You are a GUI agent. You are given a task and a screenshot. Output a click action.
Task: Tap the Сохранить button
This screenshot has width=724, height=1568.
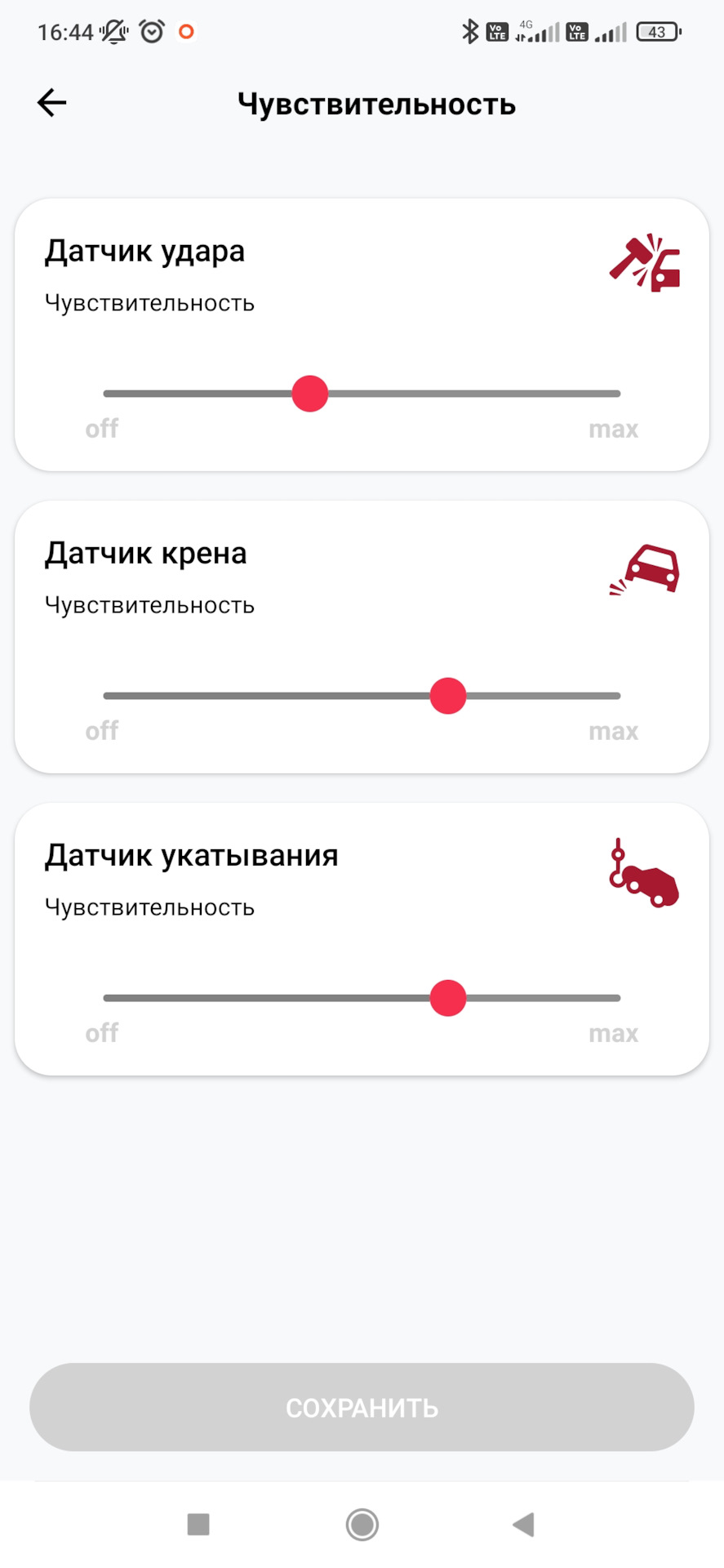(362, 1407)
